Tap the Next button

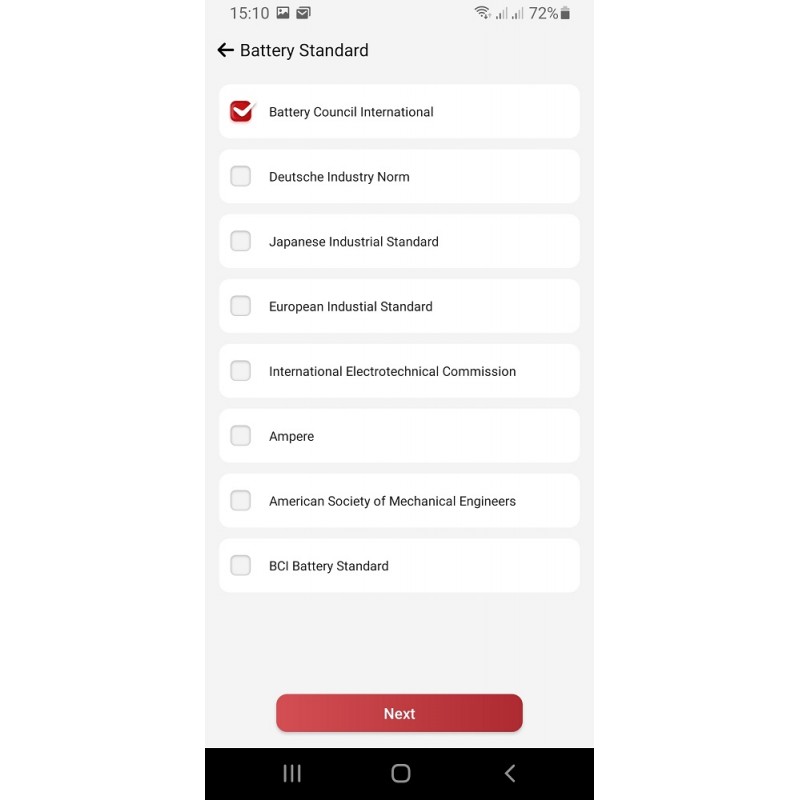(x=399, y=713)
